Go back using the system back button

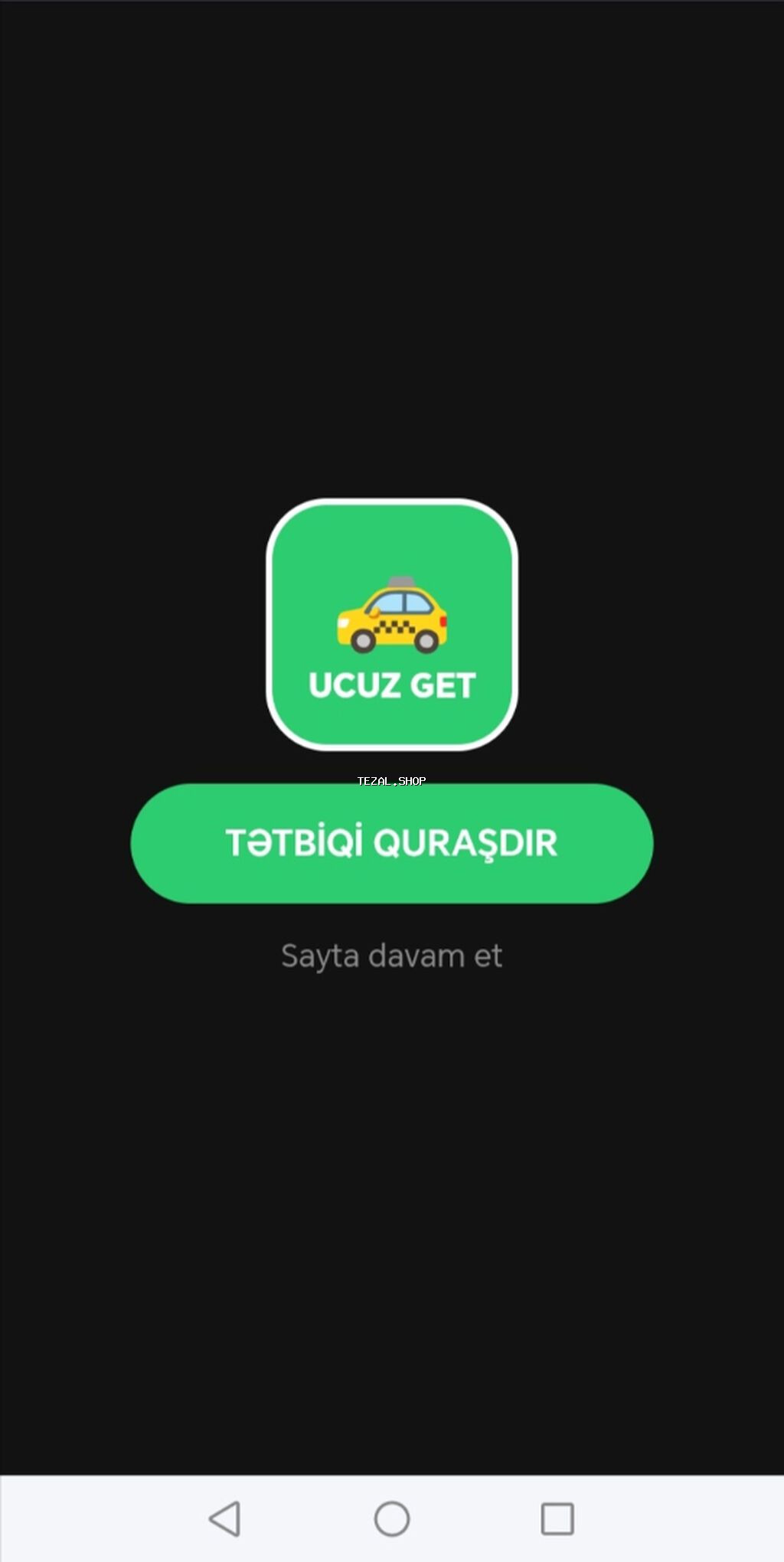click(225, 1518)
